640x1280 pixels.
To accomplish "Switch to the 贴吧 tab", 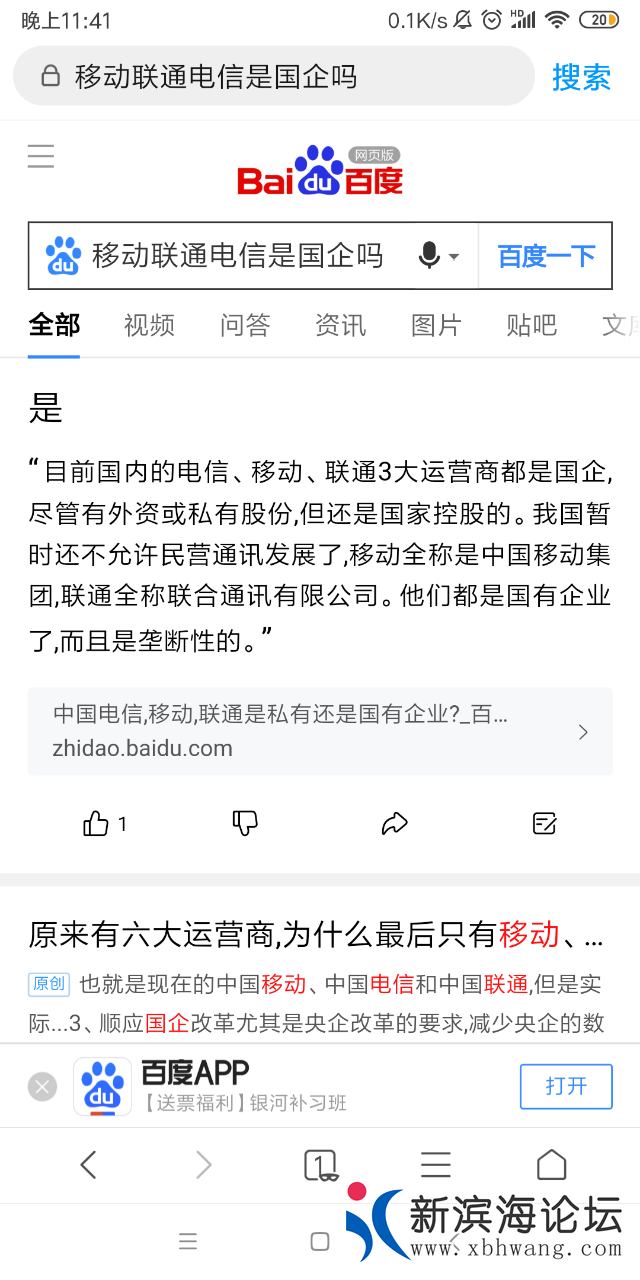I will (x=531, y=325).
